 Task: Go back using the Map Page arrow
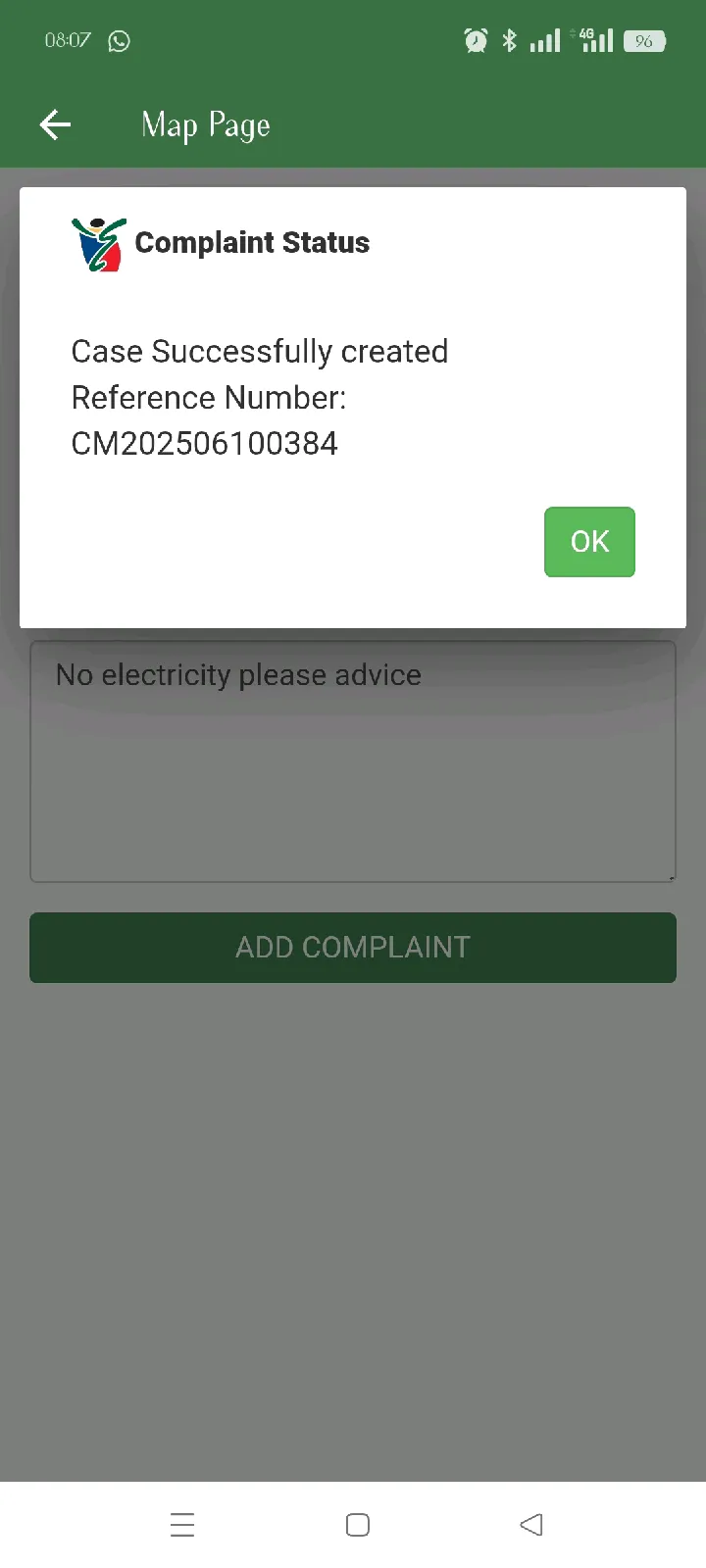coord(55,124)
